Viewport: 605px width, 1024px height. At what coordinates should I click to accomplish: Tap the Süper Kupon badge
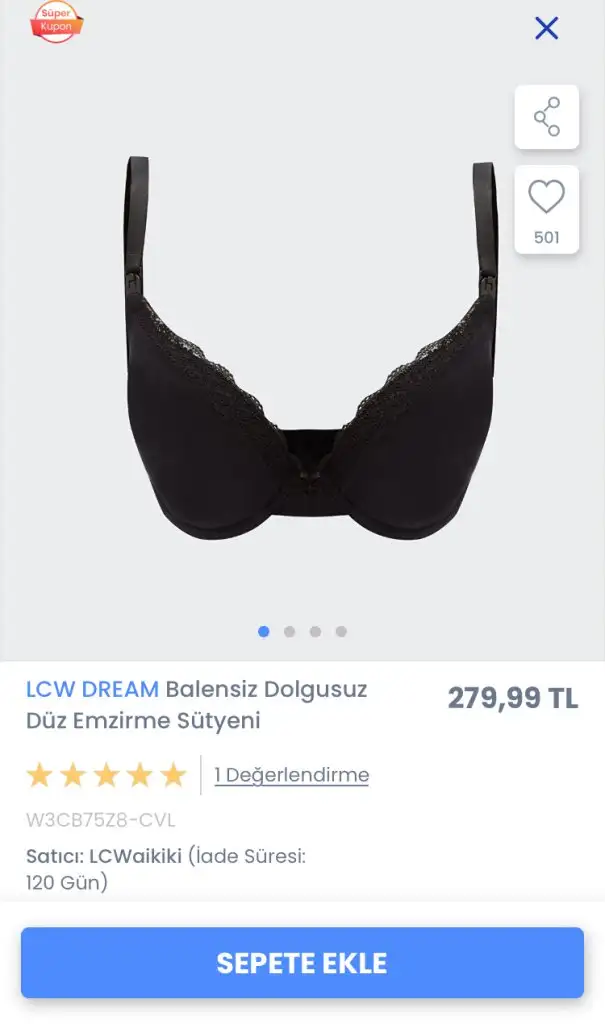pyautogui.click(x=56, y=22)
